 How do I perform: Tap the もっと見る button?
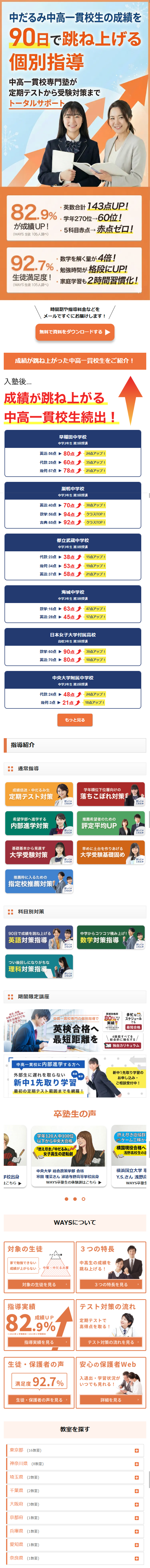pos(75,719)
